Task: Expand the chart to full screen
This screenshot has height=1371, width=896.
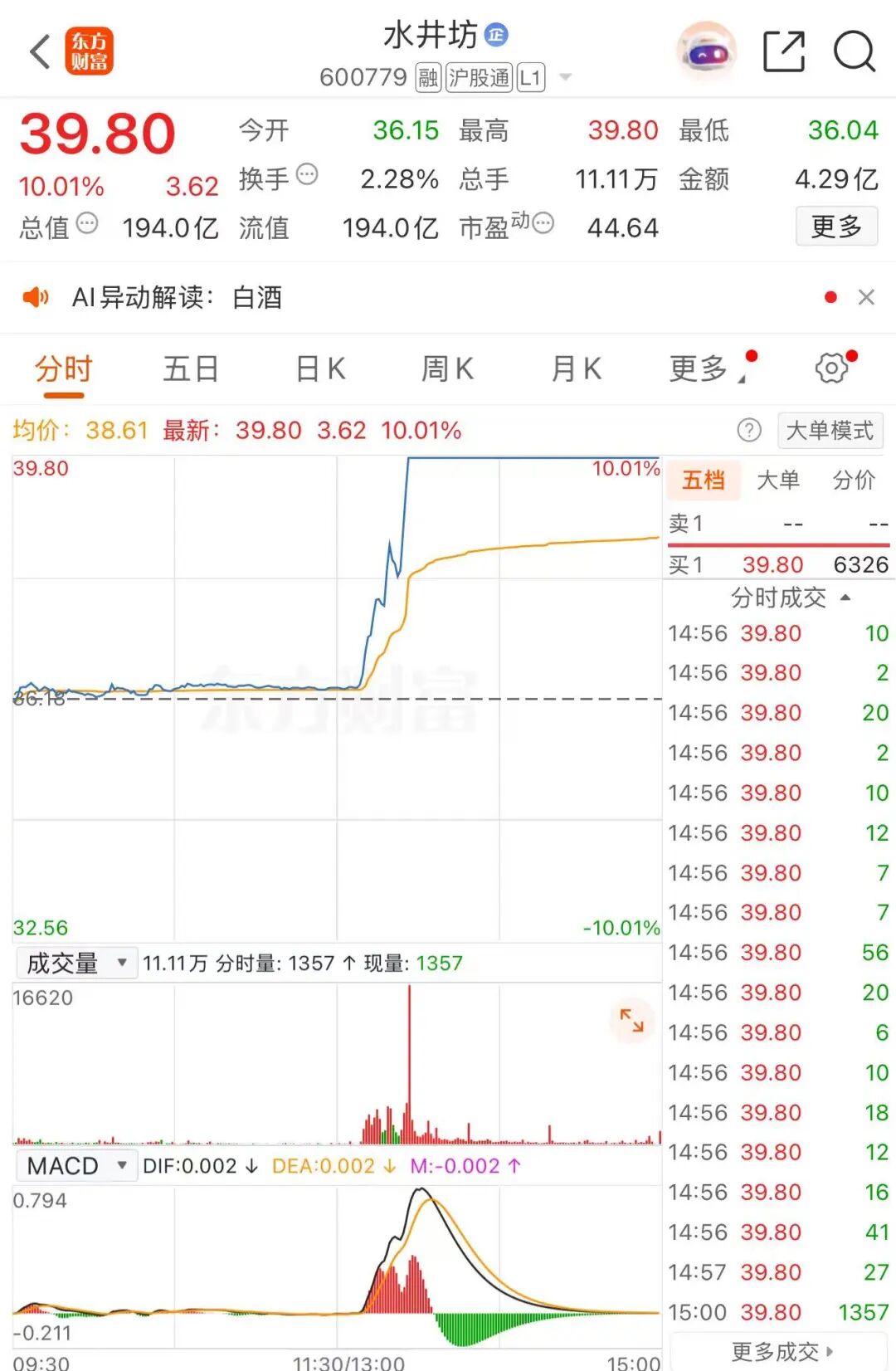Action: [632, 1020]
